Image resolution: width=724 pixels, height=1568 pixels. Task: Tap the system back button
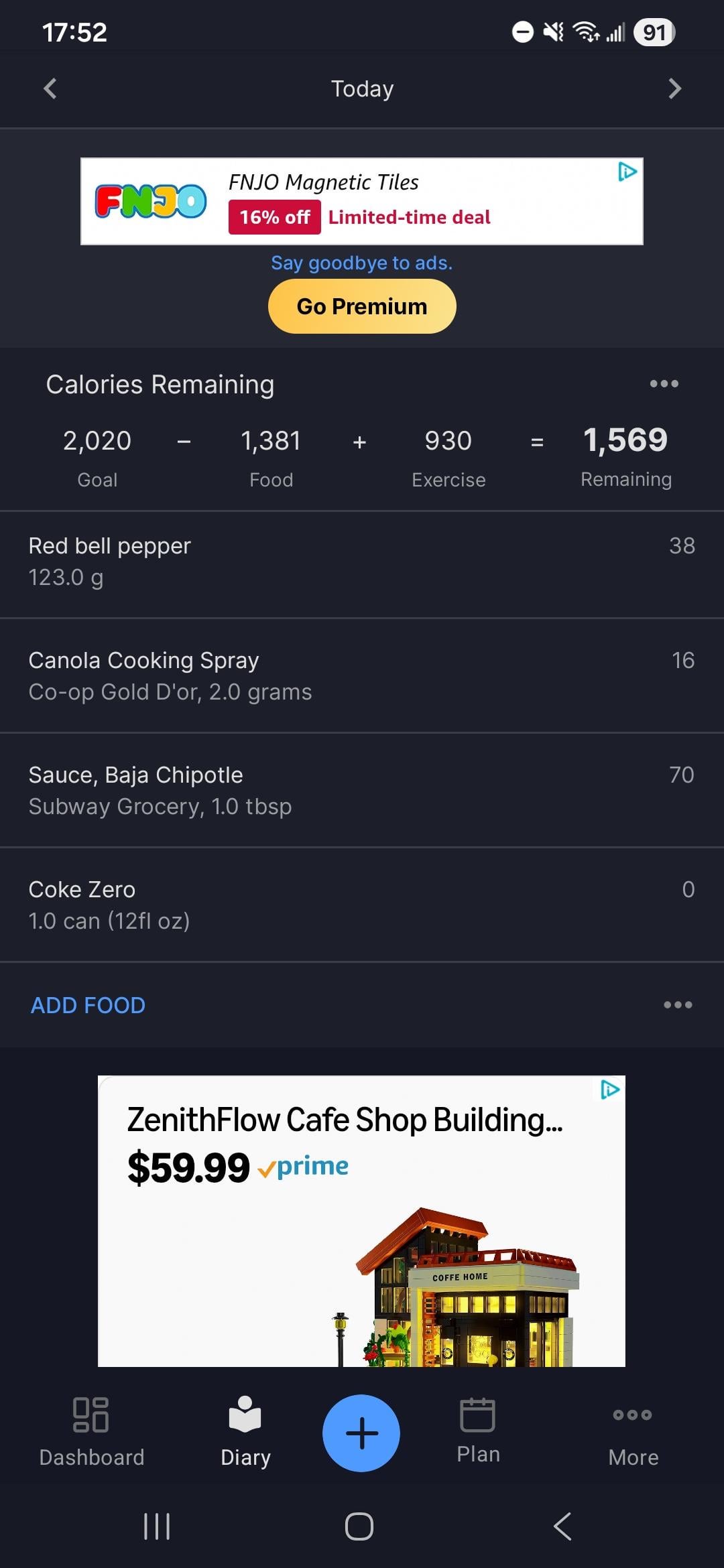pyautogui.click(x=562, y=1526)
